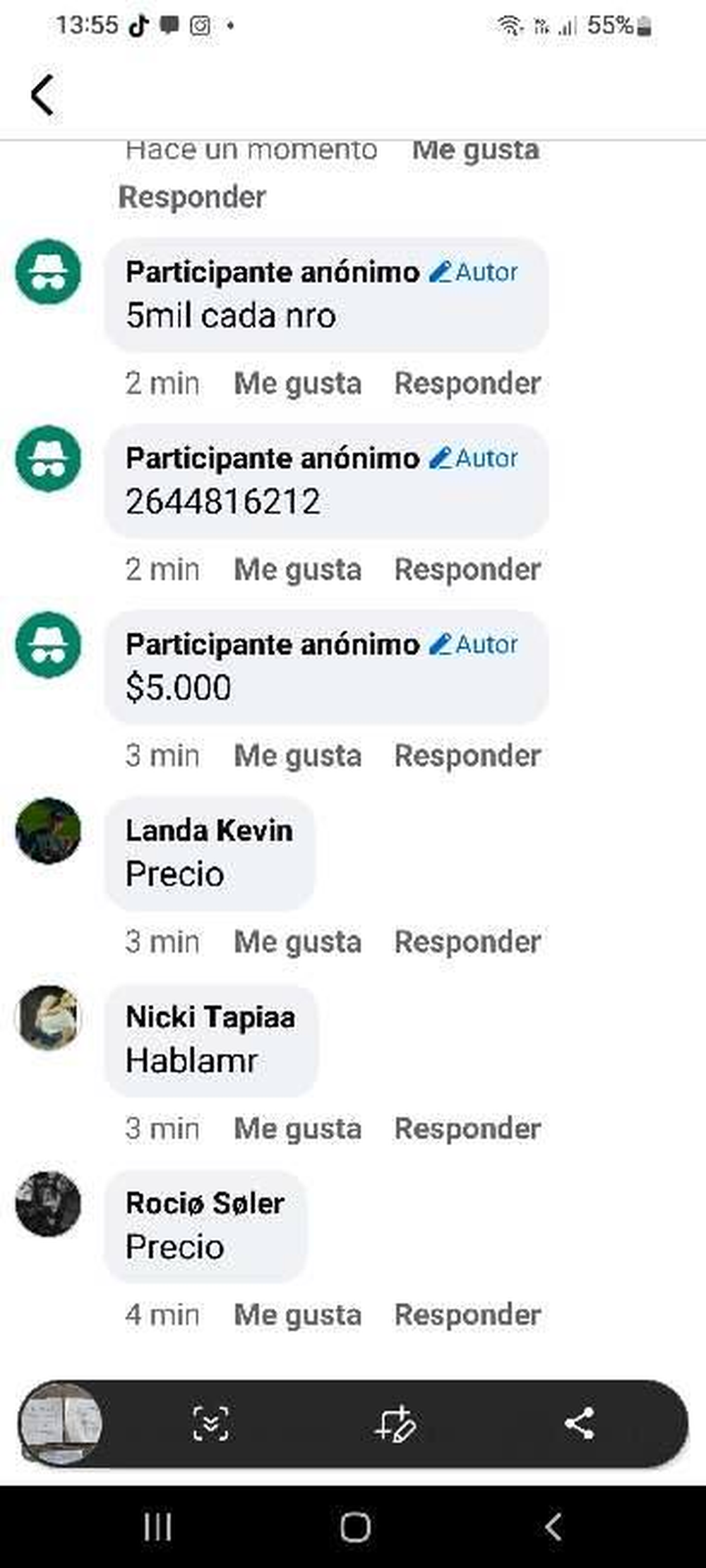Tap the Autor badge next to 2644816212 commenter
Viewport: 706px width, 1568px height.
(x=474, y=458)
